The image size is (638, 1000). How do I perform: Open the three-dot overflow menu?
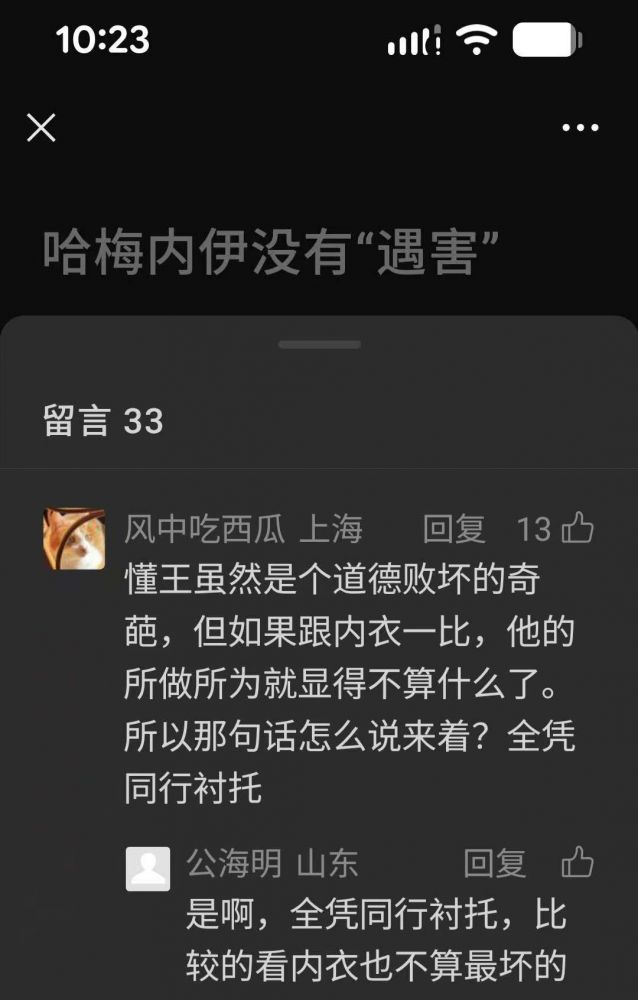(x=580, y=128)
